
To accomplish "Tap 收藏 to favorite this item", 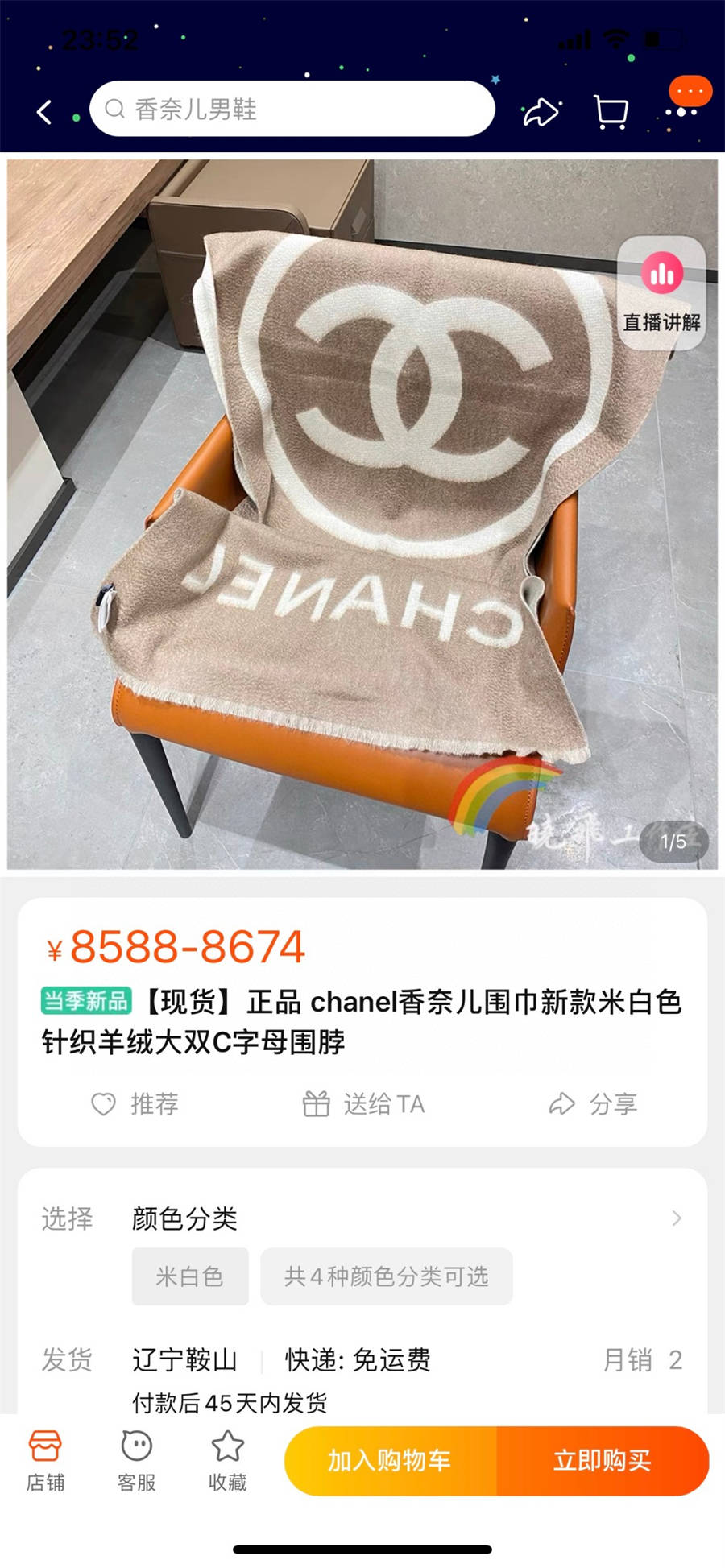I will click(x=228, y=1460).
